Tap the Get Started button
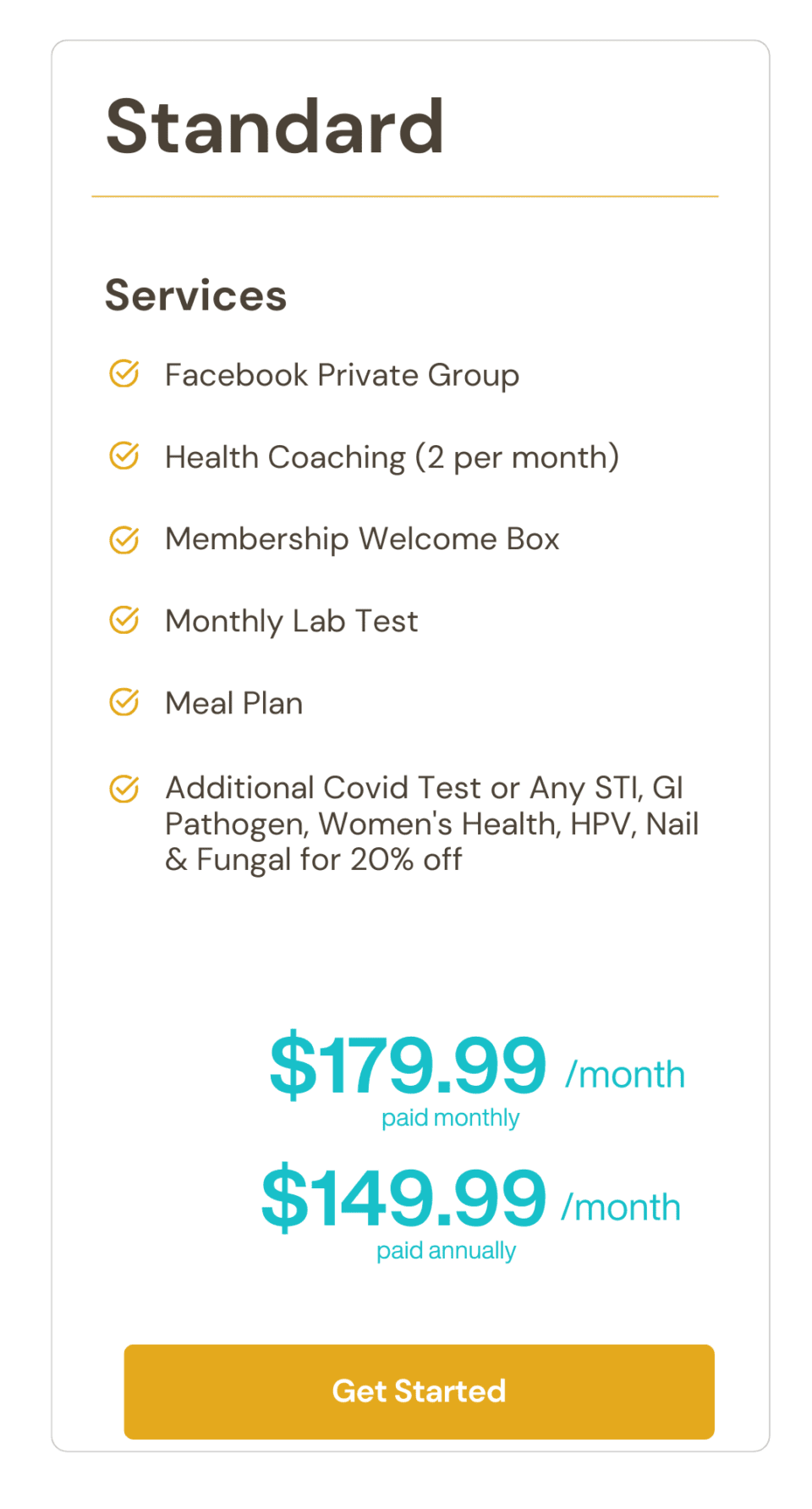 (419, 1391)
